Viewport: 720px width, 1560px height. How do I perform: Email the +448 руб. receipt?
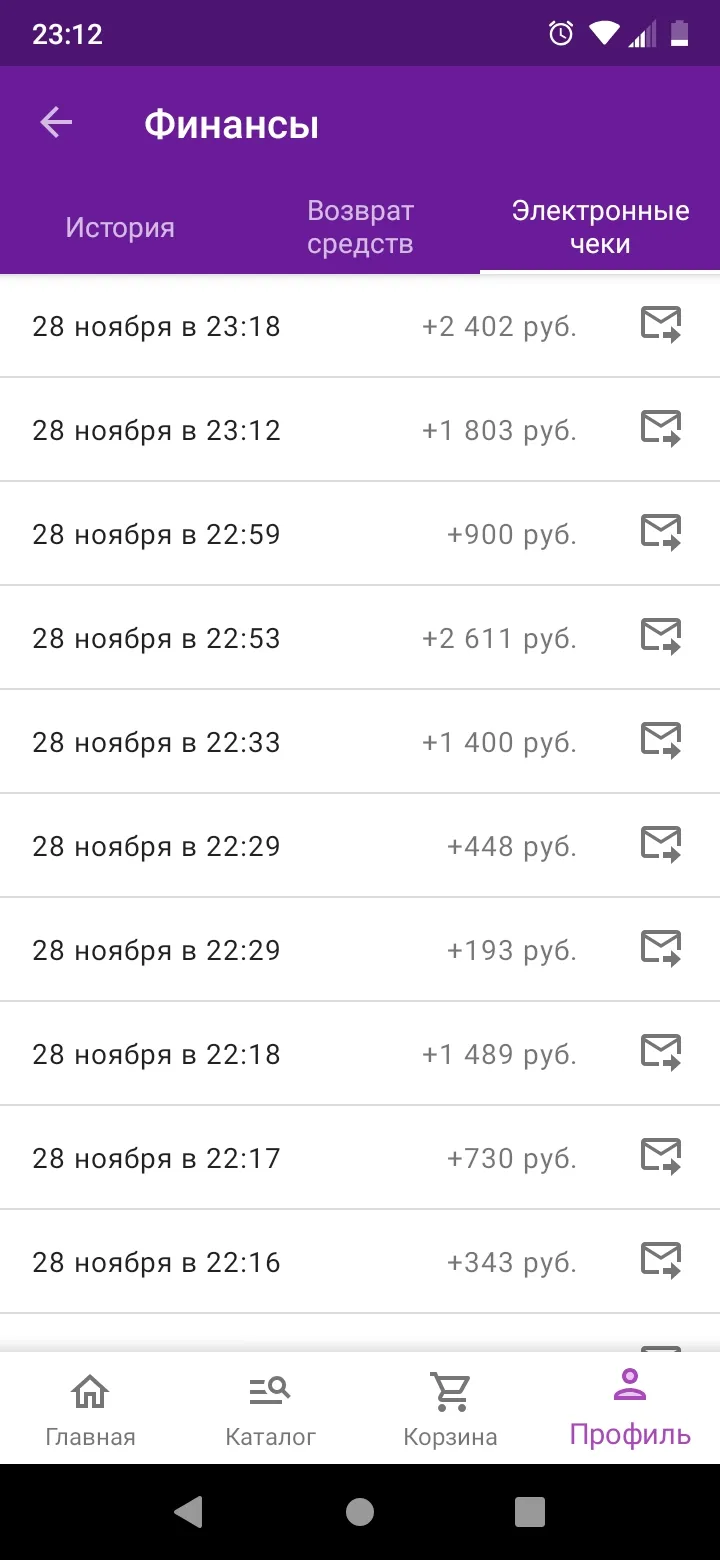click(x=661, y=845)
